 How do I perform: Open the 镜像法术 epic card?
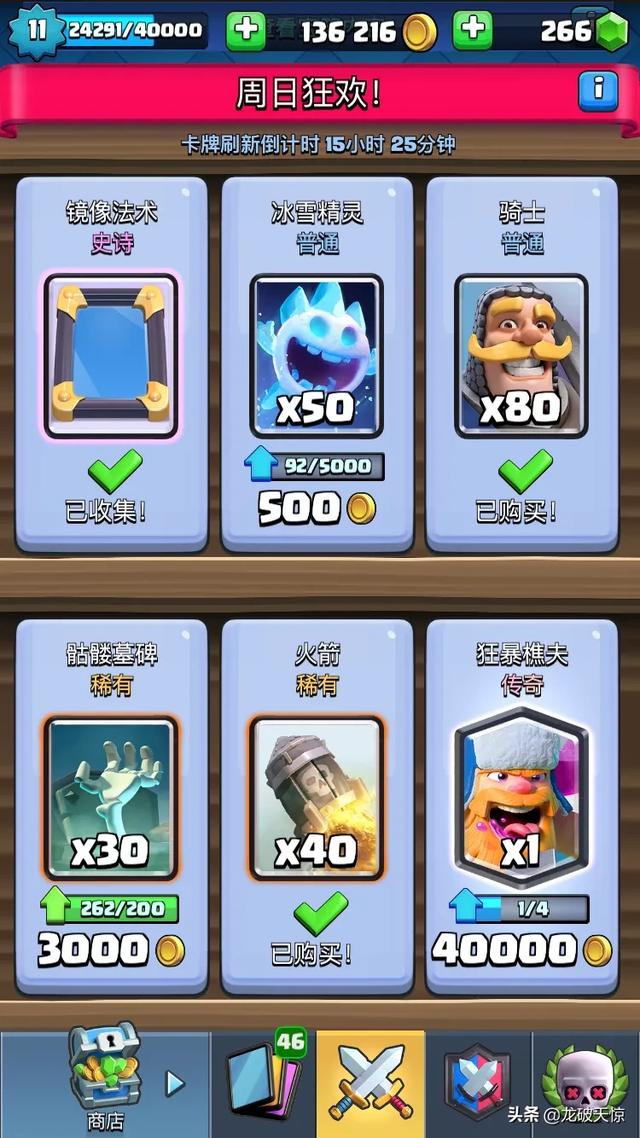tap(111, 356)
